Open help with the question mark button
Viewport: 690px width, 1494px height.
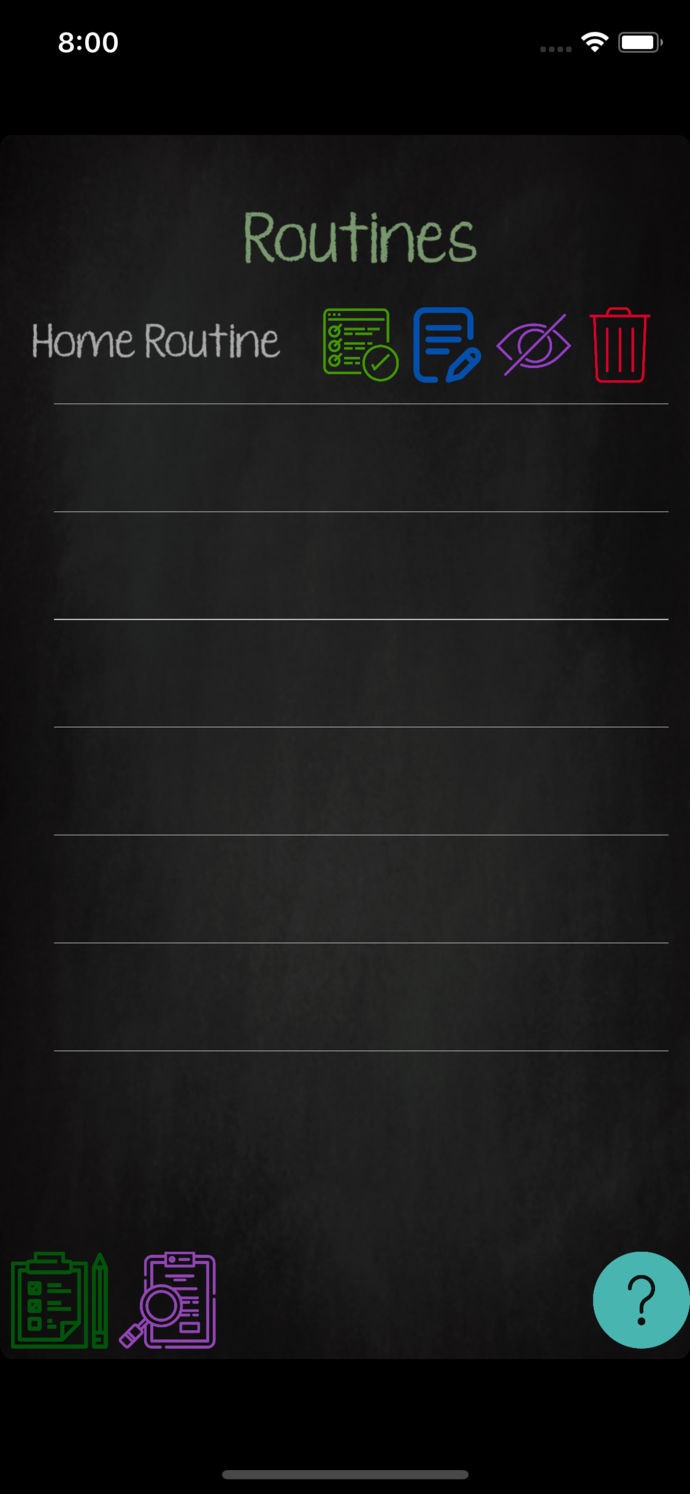pyautogui.click(x=641, y=1300)
